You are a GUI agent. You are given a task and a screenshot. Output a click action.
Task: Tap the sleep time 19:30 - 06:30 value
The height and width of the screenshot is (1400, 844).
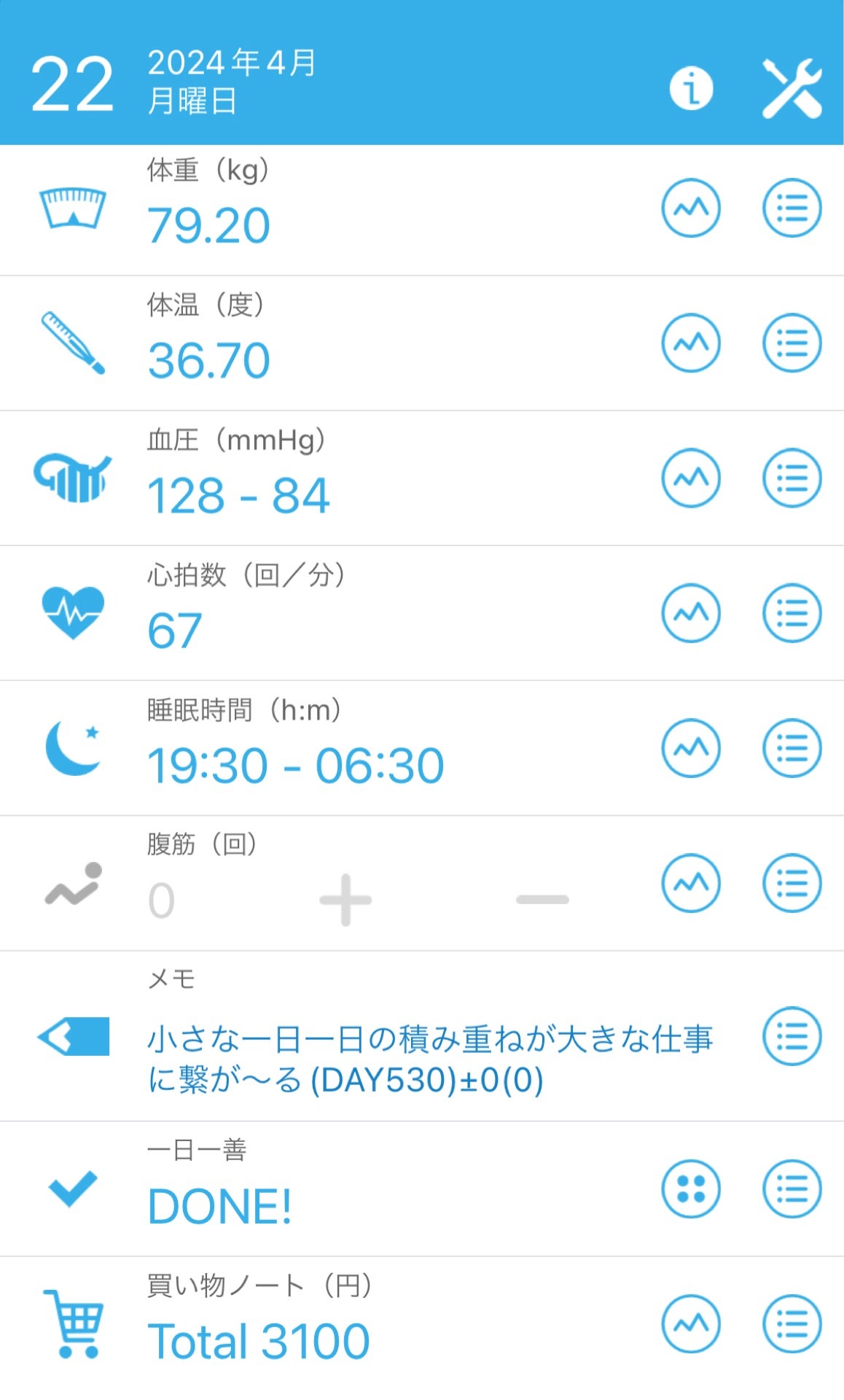[x=297, y=764]
